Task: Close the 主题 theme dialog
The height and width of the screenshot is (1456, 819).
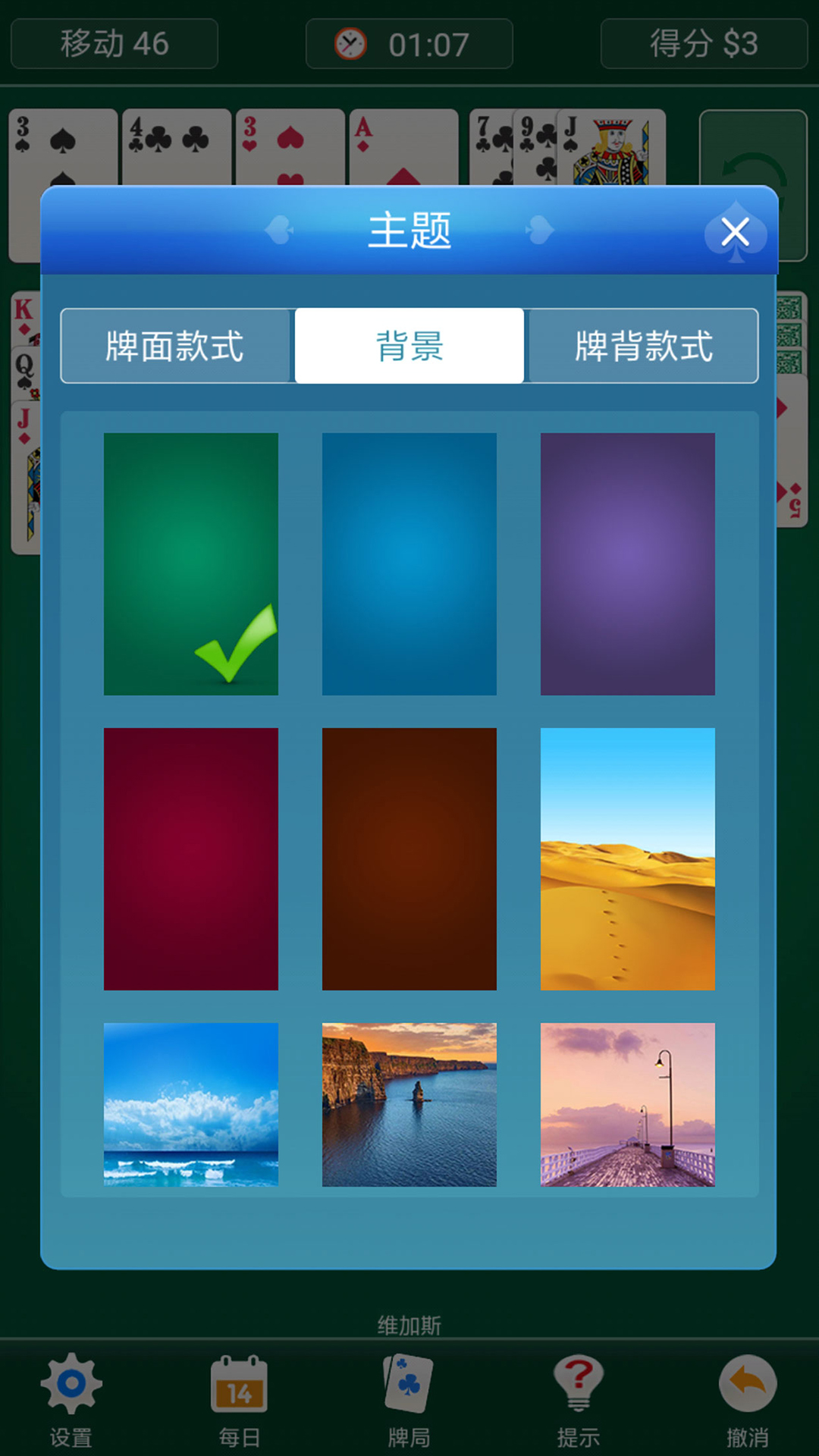Action: (x=735, y=232)
